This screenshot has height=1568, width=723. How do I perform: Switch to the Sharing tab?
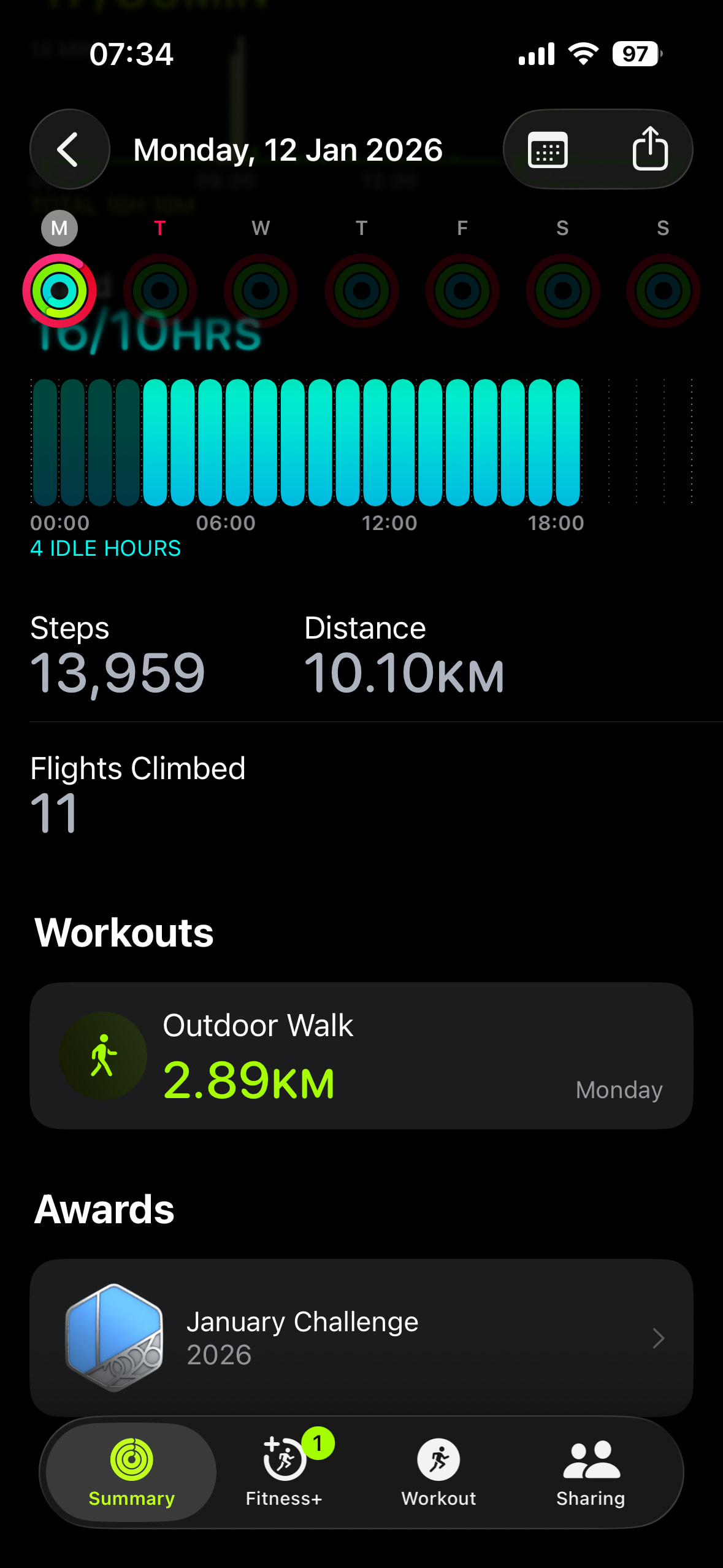[x=591, y=1472]
